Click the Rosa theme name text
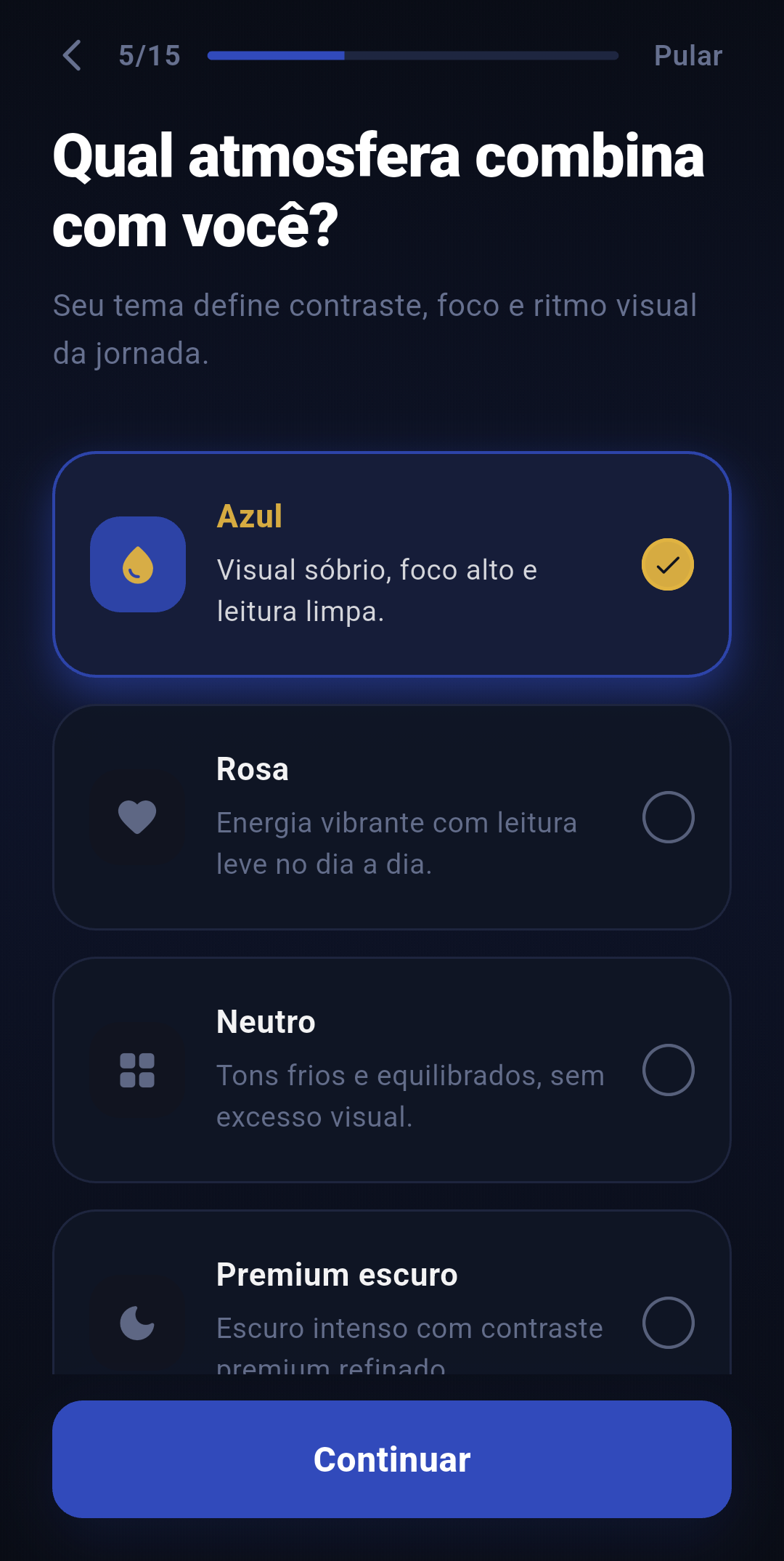This screenshot has height=1561, width=784. 252,769
